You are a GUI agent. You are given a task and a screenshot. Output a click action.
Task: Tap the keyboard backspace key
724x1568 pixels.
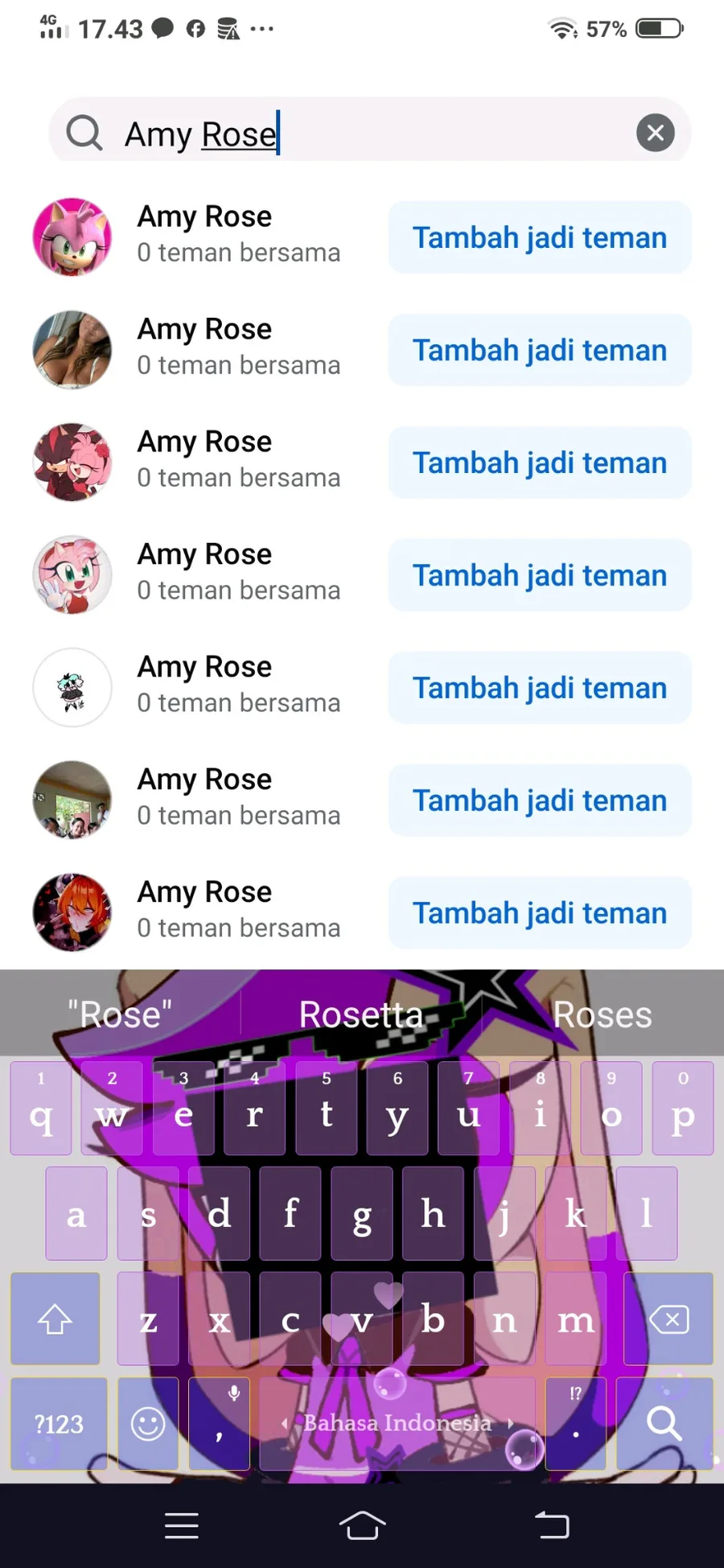(668, 1319)
